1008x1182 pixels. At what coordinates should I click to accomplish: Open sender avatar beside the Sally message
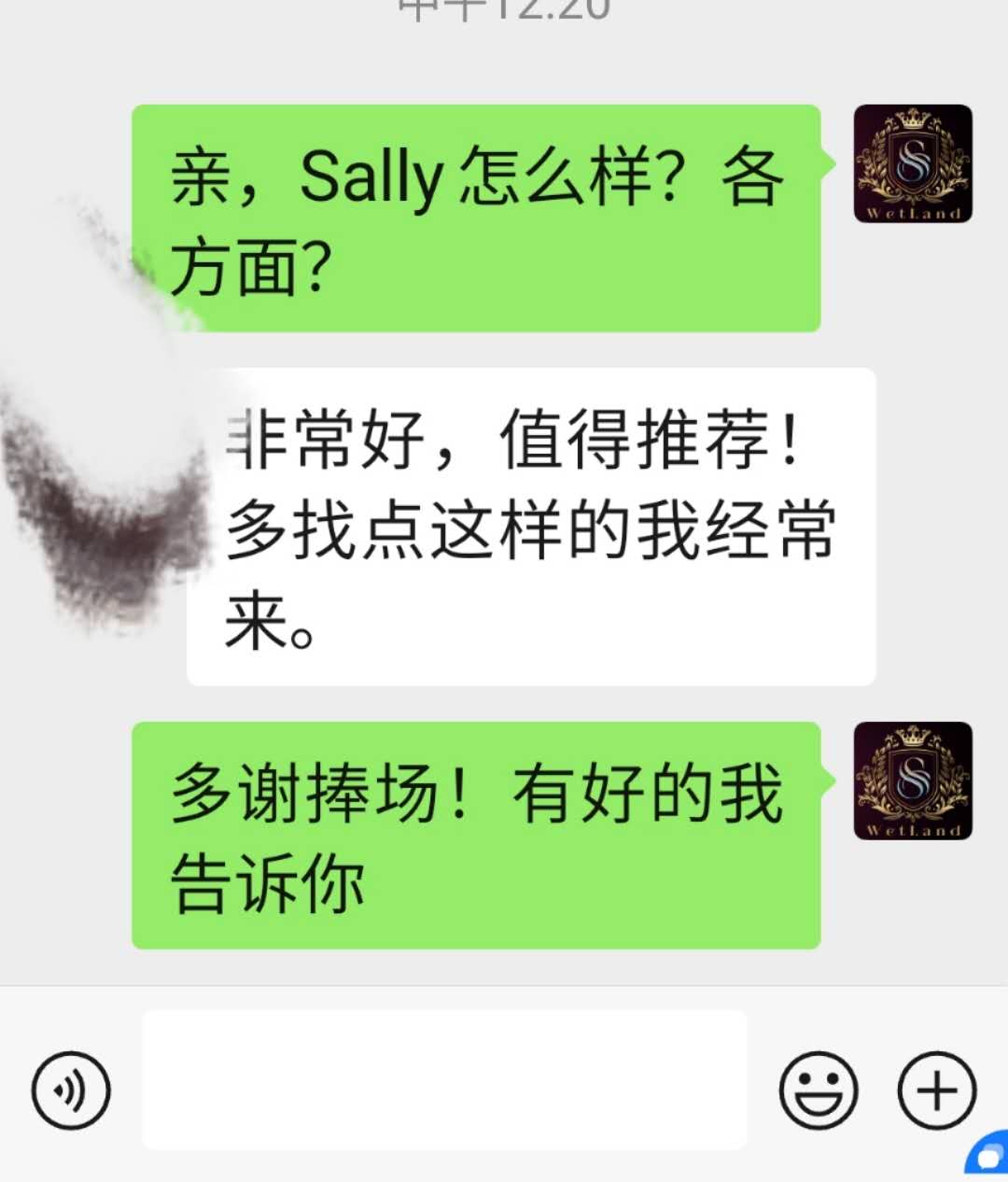point(913,164)
